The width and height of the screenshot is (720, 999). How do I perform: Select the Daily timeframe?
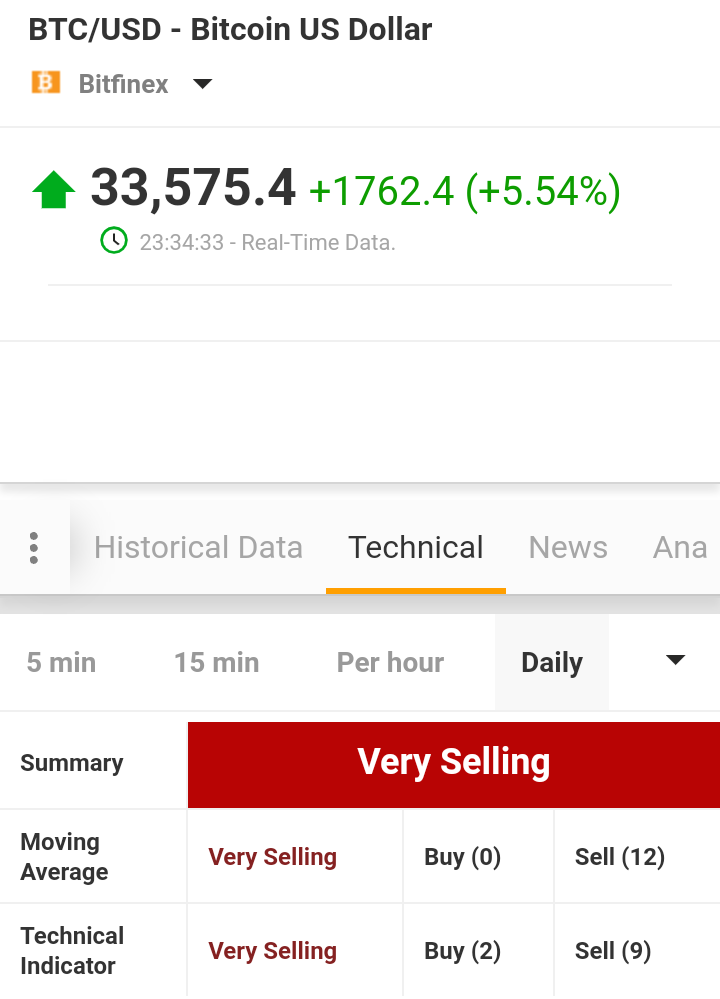point(552,662)
